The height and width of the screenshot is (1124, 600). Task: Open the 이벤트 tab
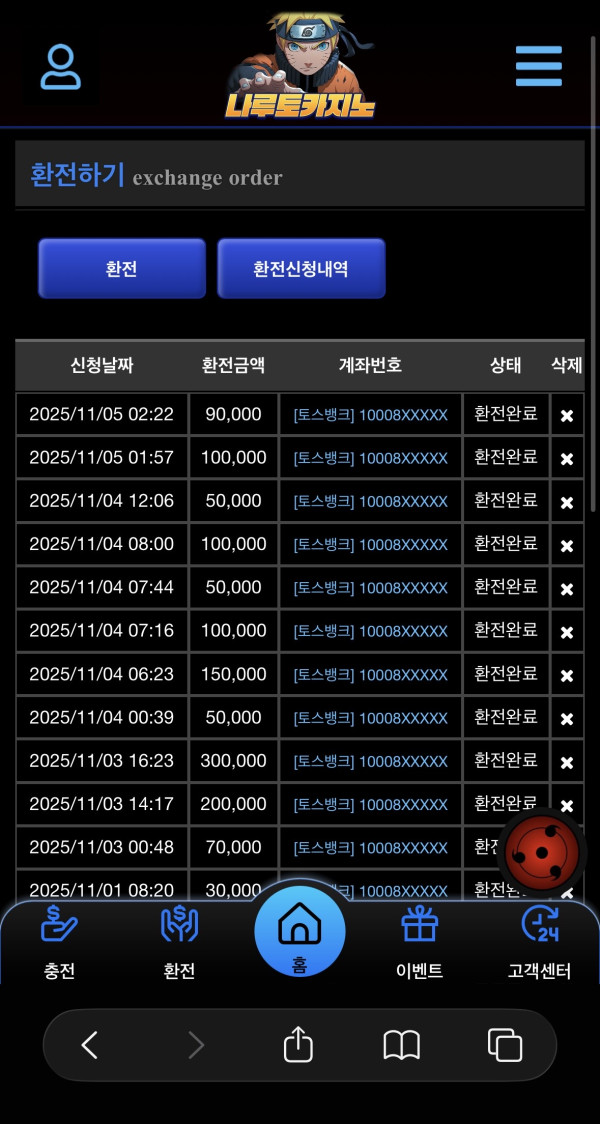click(x=420, y=942)
